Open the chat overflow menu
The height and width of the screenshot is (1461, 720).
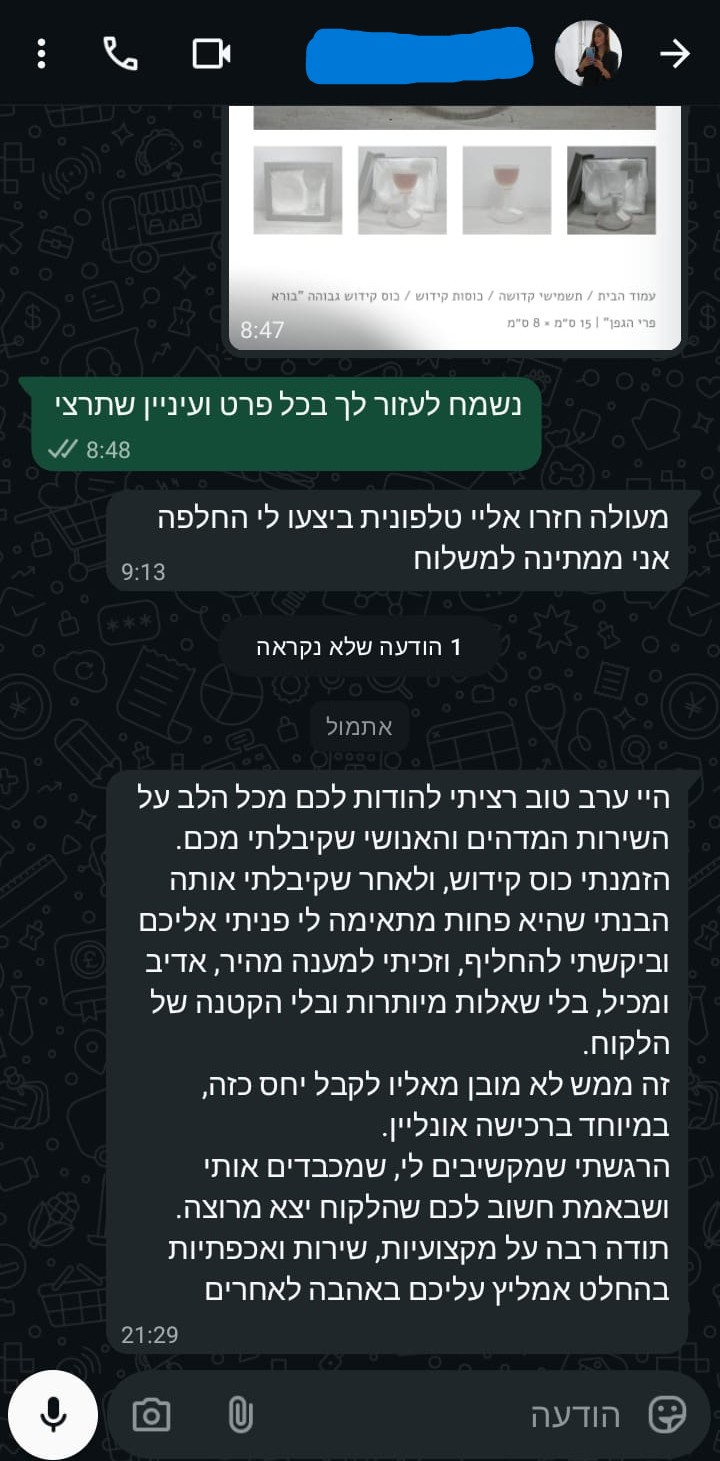(41, 54)
